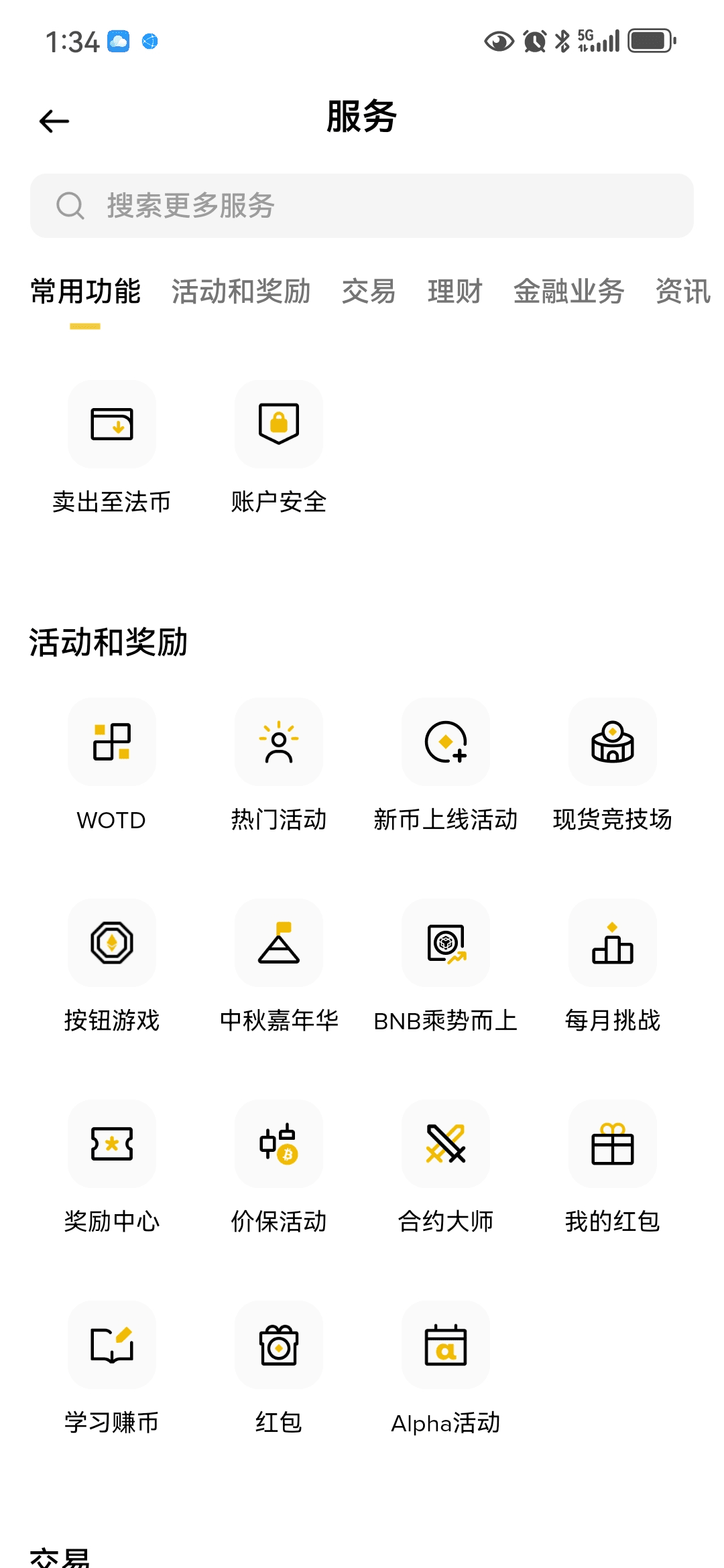Open BNB乘势而上 activity

(x=446, y=943)
